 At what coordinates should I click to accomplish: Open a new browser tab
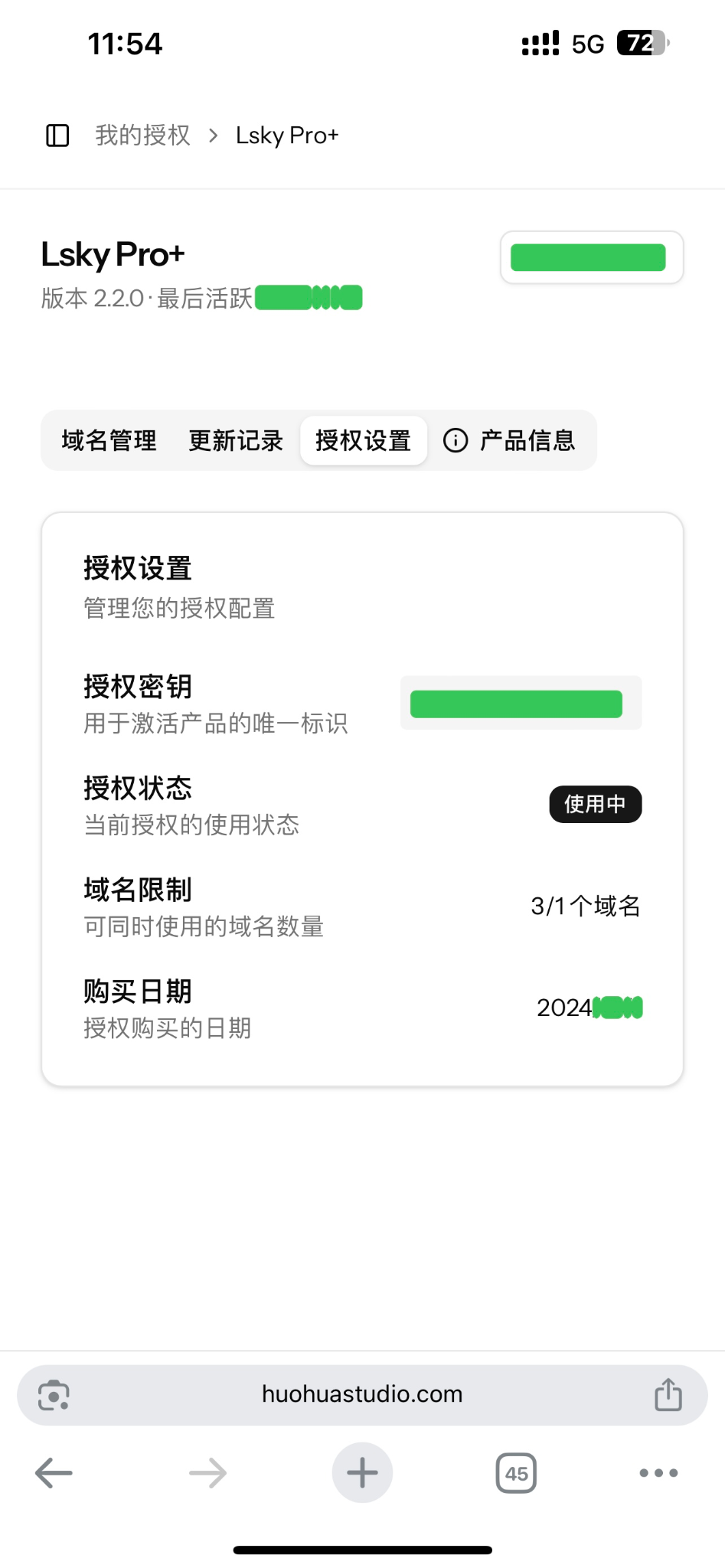click(x=362, y=1472)
